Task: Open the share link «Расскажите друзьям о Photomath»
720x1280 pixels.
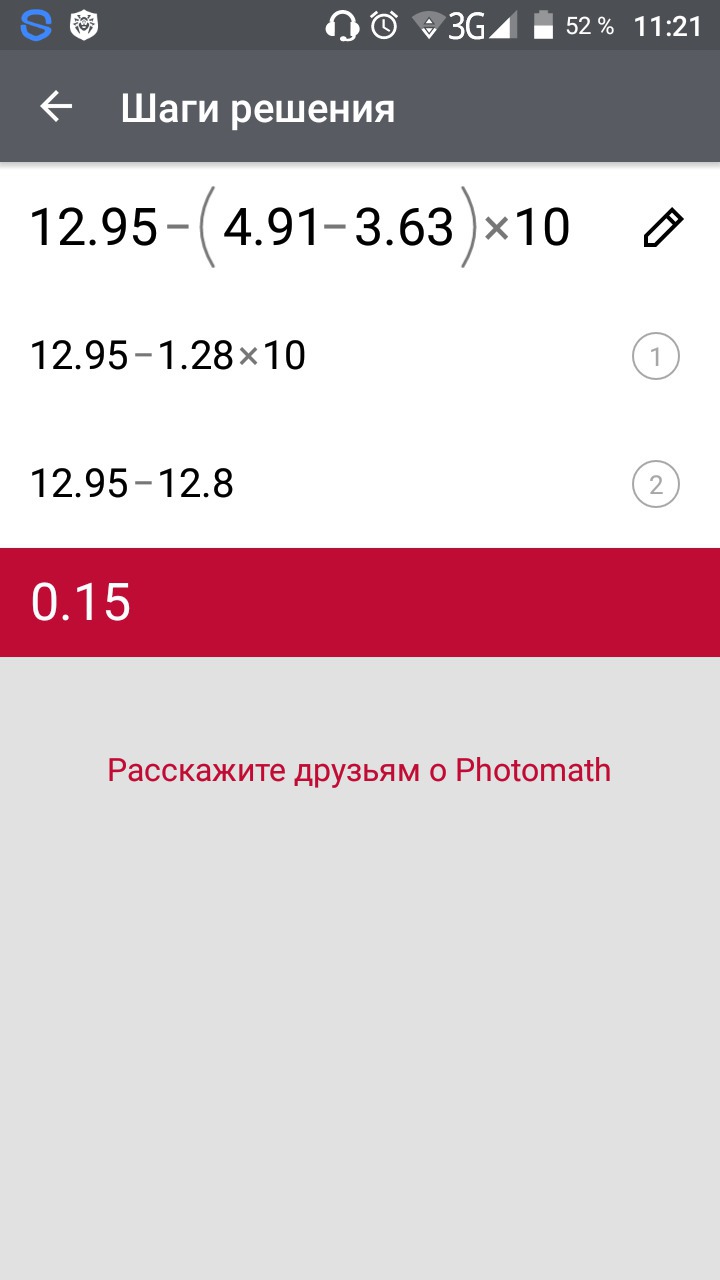Action: (359, 770)
